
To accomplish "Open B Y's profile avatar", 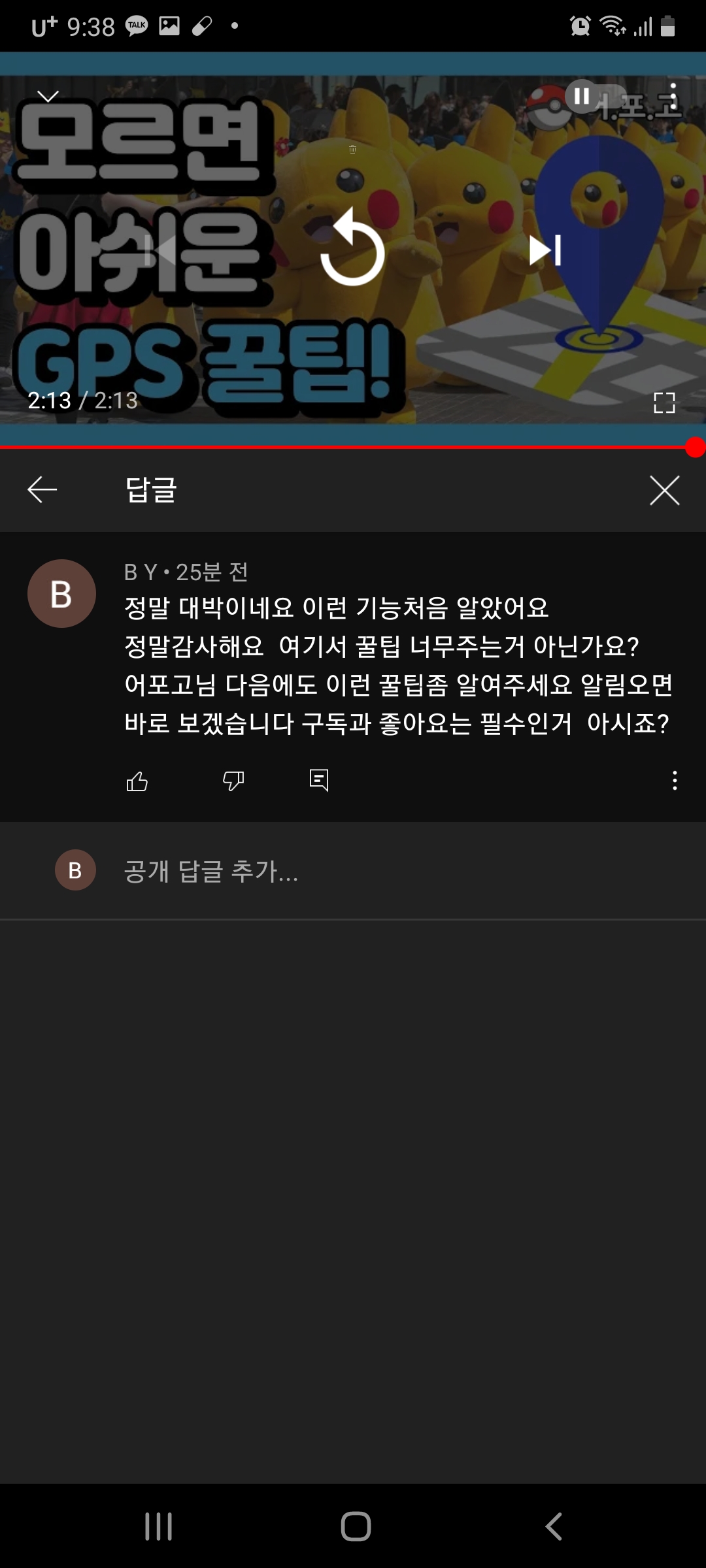I will click(x=61, y=593).
